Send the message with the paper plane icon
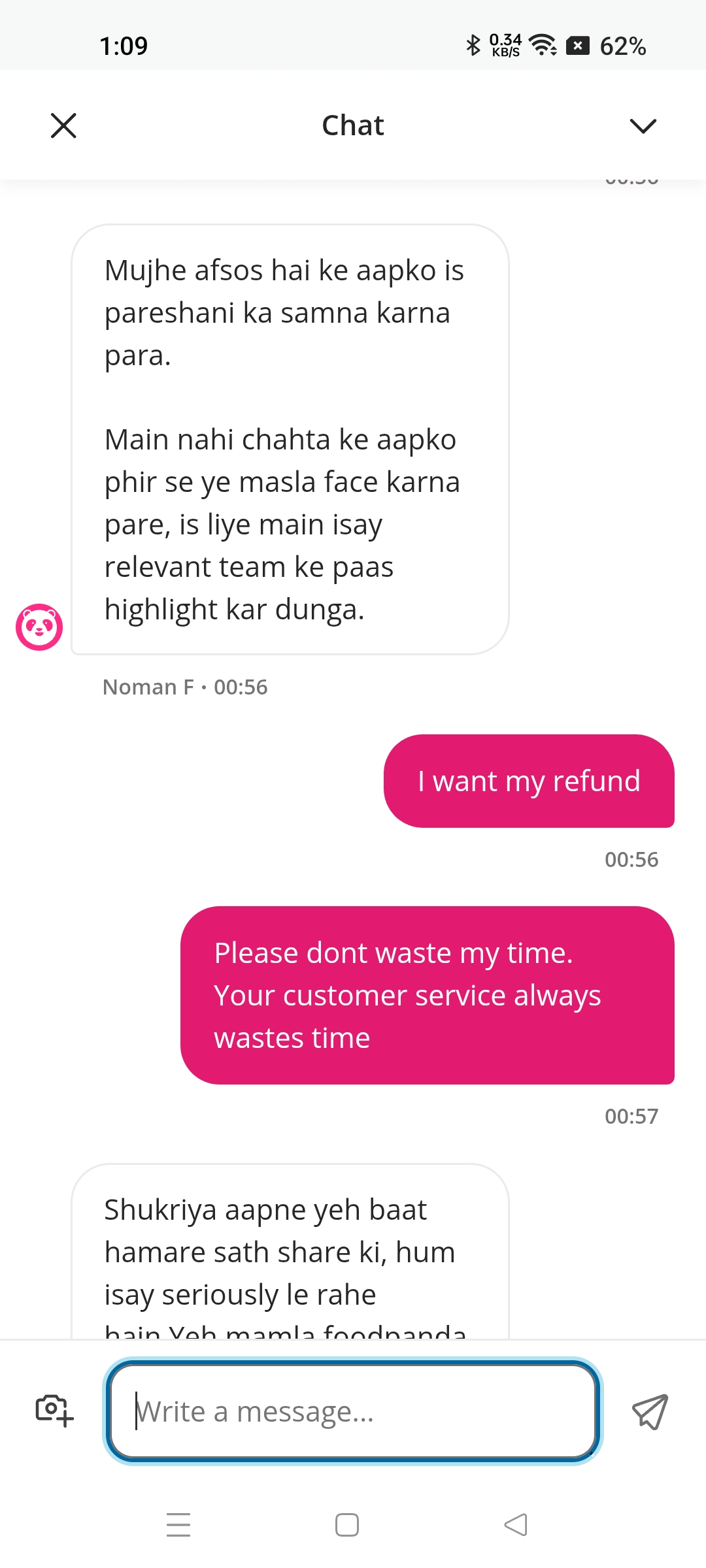Image resolution: width=706 pixels, height=1568 pixels. 650,1411
